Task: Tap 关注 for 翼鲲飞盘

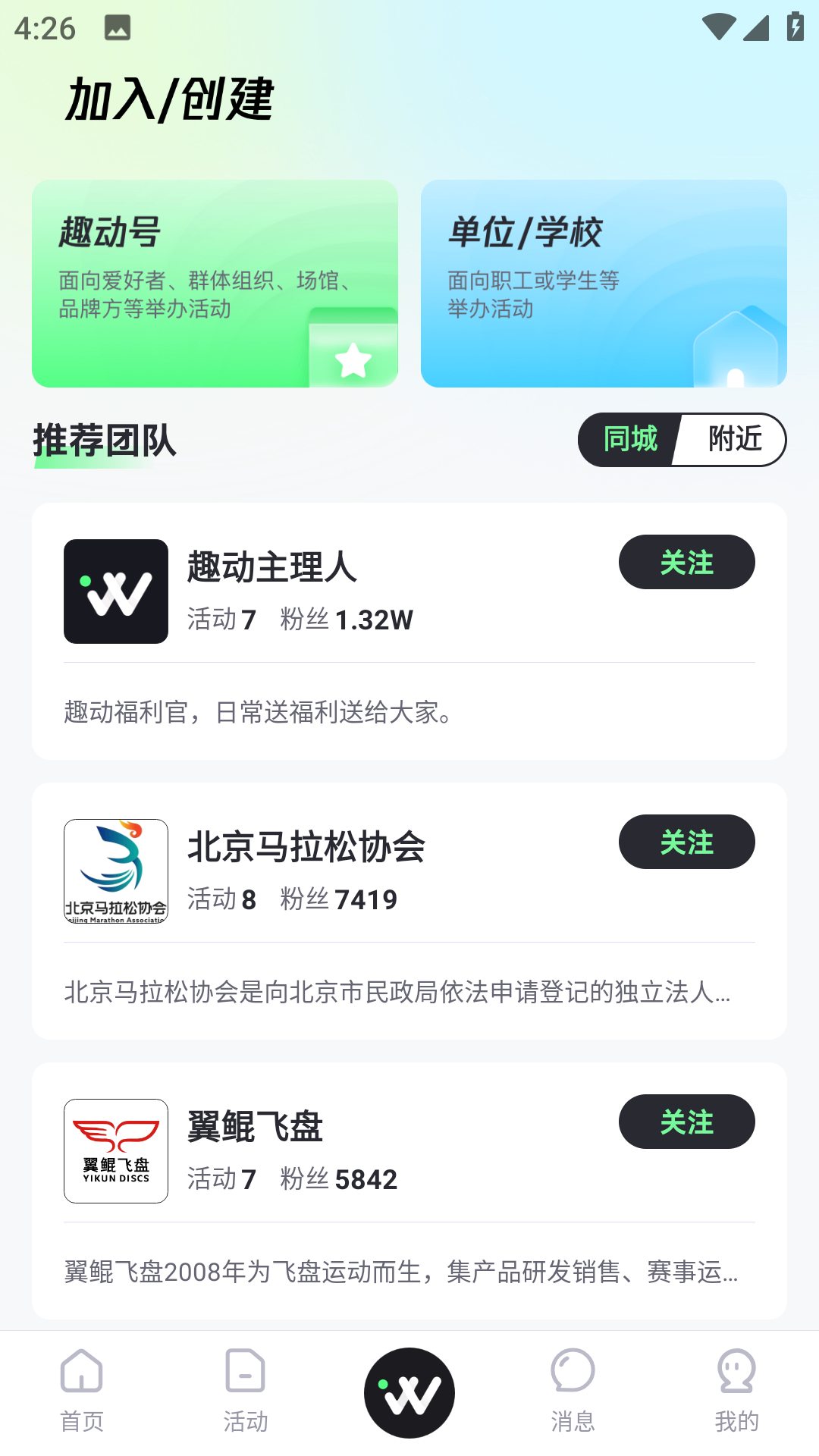Action: point(686,1122)
